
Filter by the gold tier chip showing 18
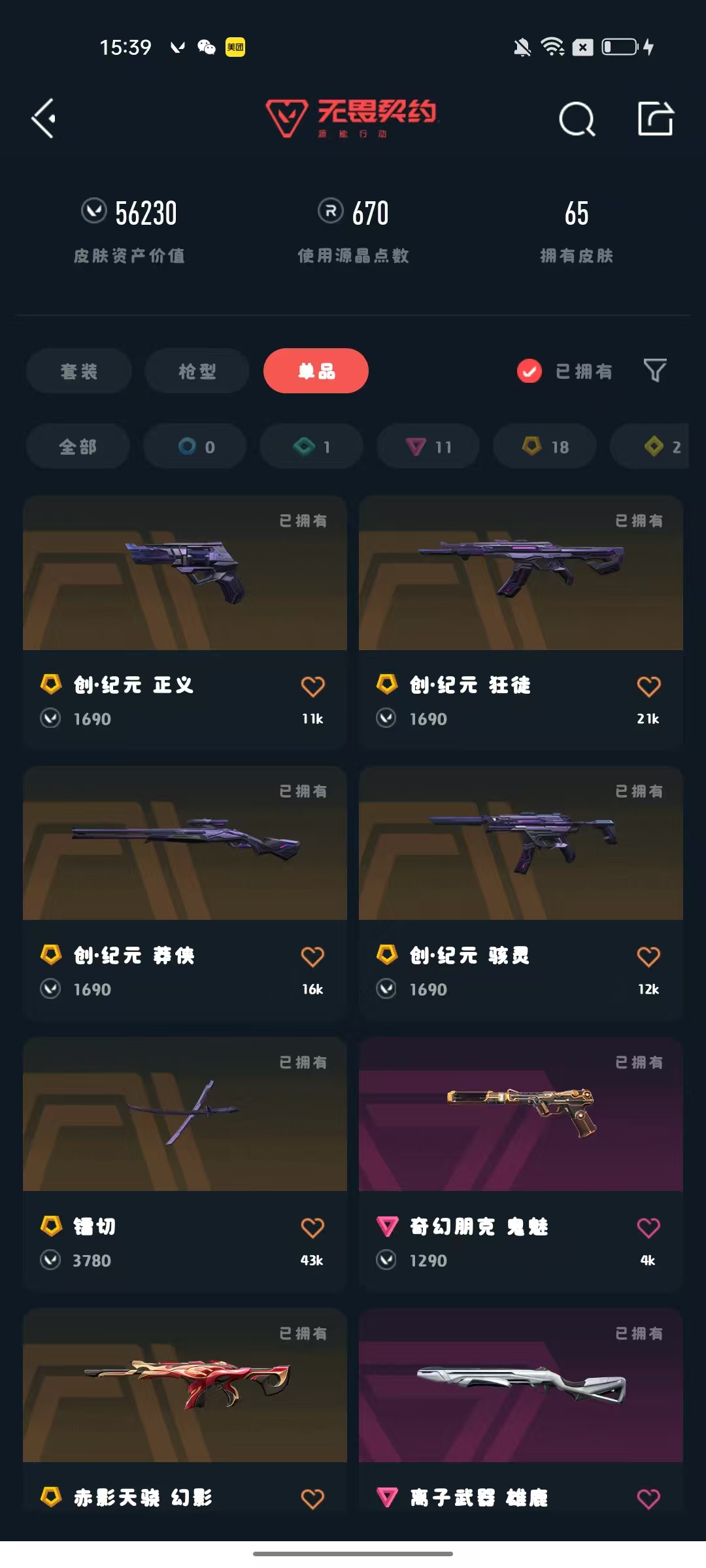(x=545, y=446)
